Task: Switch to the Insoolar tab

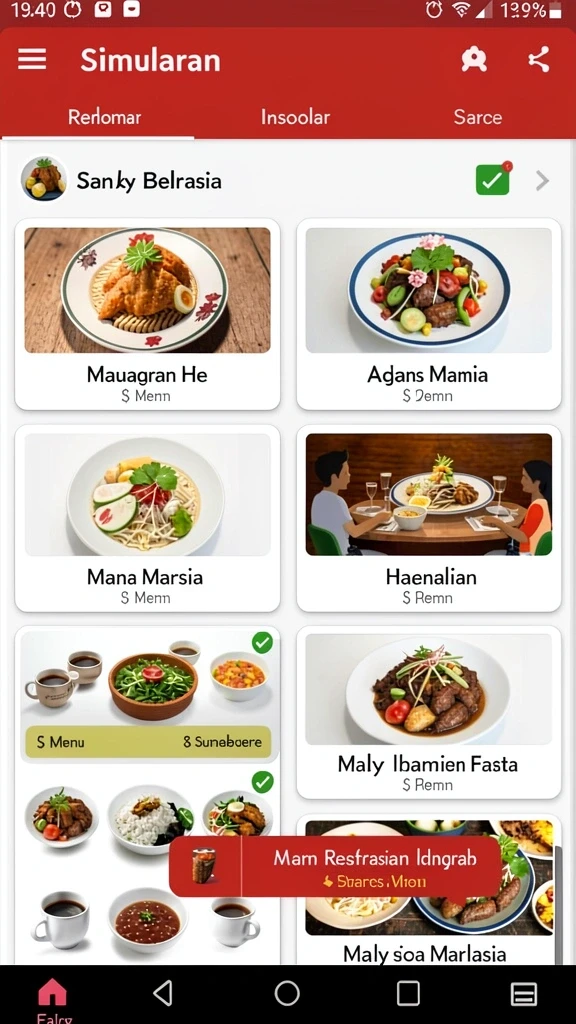Action: click(x=295, y=118)
